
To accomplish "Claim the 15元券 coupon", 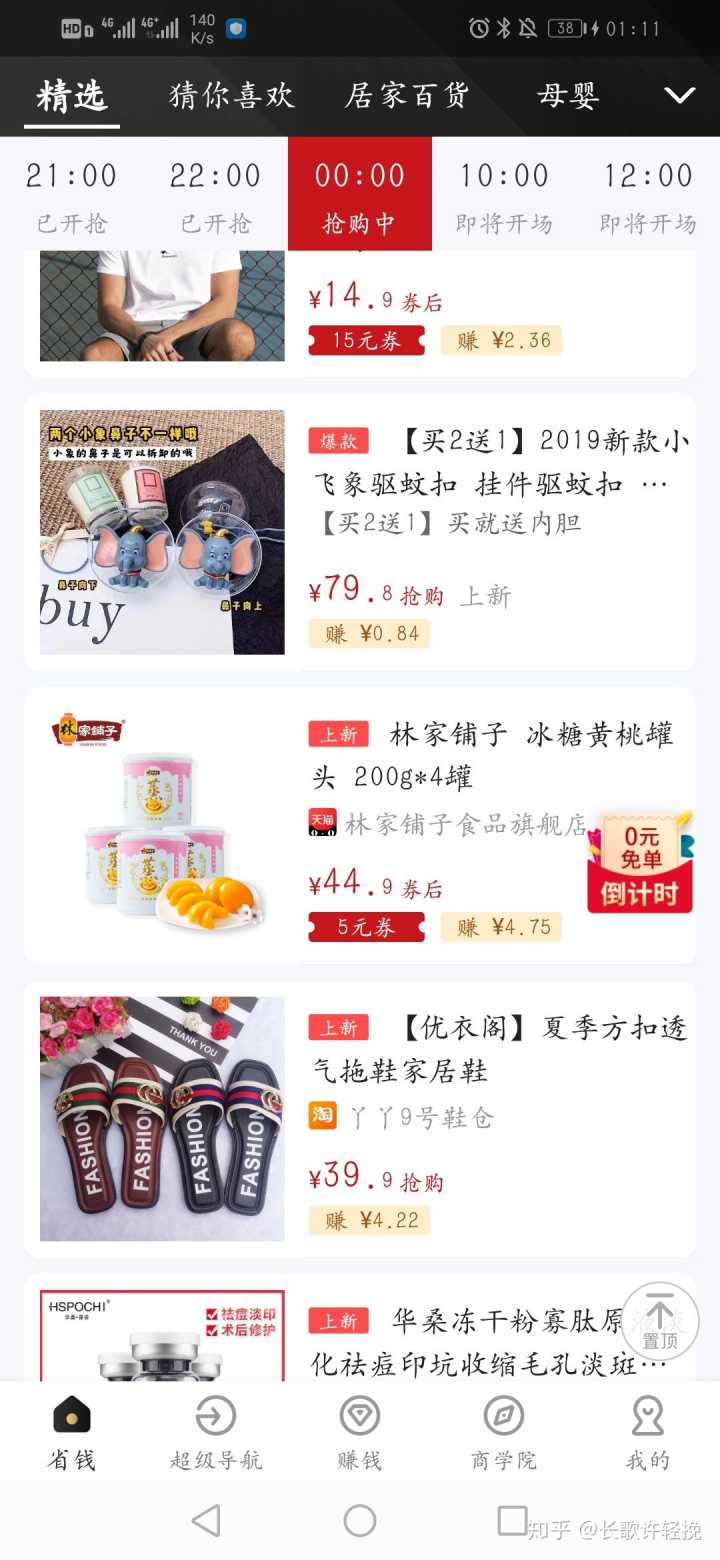I will (367, 340).
